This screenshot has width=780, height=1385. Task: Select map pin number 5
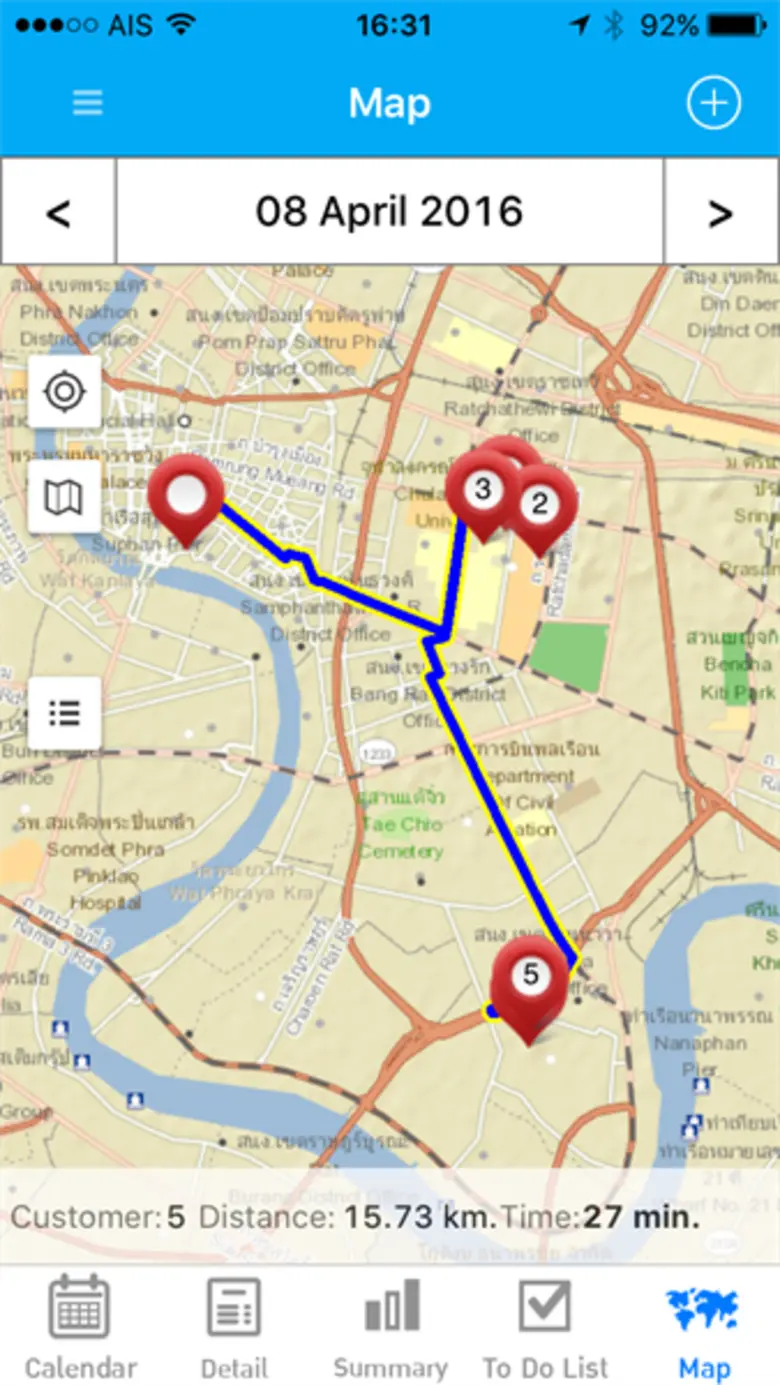click(x=531, y=977)
